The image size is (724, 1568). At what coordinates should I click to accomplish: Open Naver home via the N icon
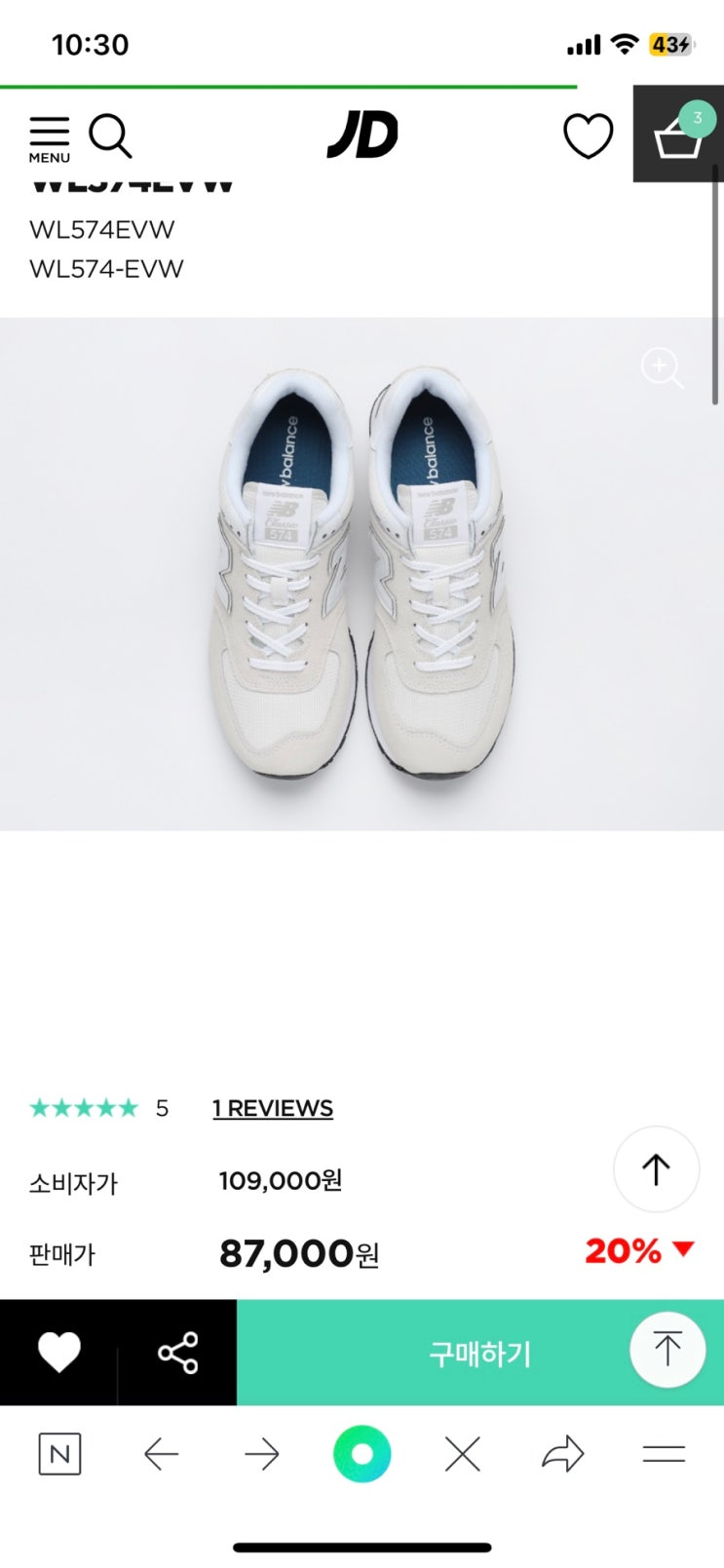pos(59,1455)
